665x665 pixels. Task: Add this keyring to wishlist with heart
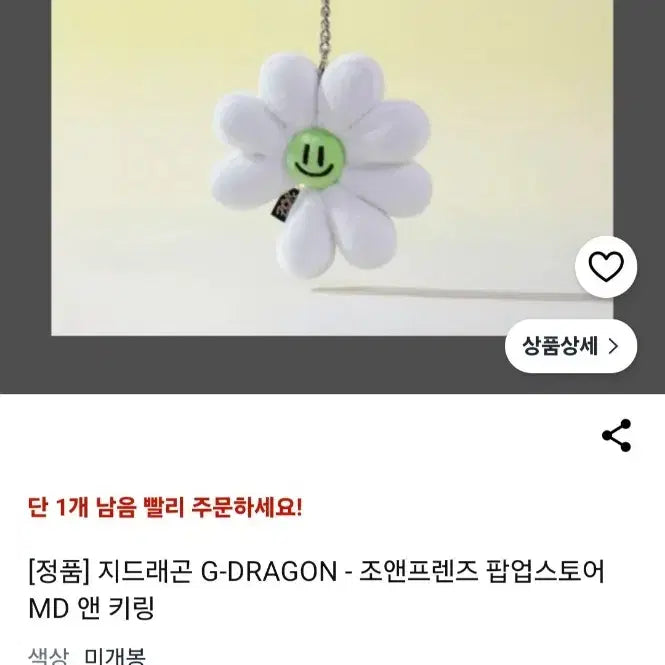(x=606, y=267)
